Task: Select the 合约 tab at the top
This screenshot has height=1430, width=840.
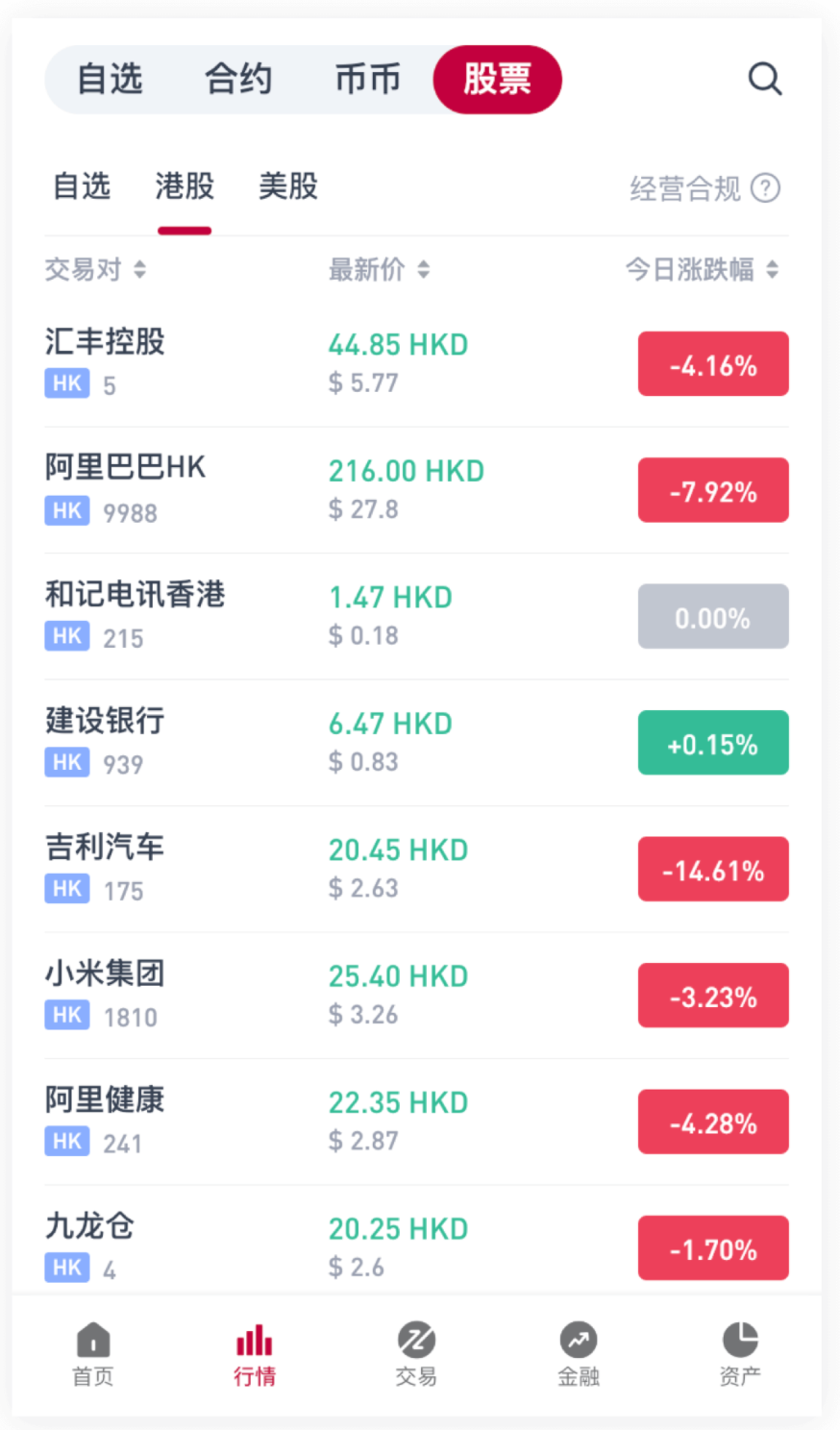Action: click(236, 80)
